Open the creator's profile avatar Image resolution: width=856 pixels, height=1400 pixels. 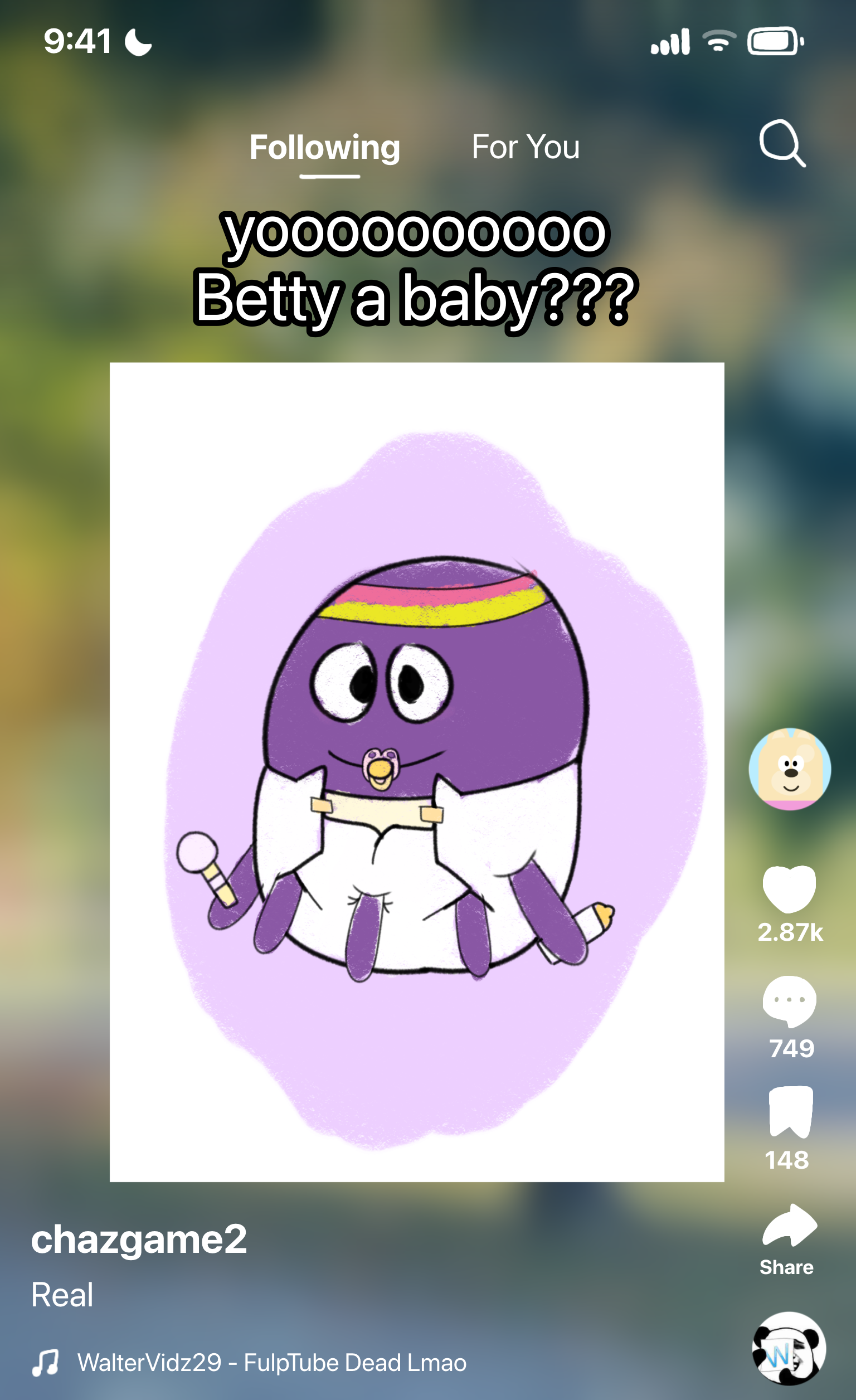pyautogui.click(x=790, y=769)
